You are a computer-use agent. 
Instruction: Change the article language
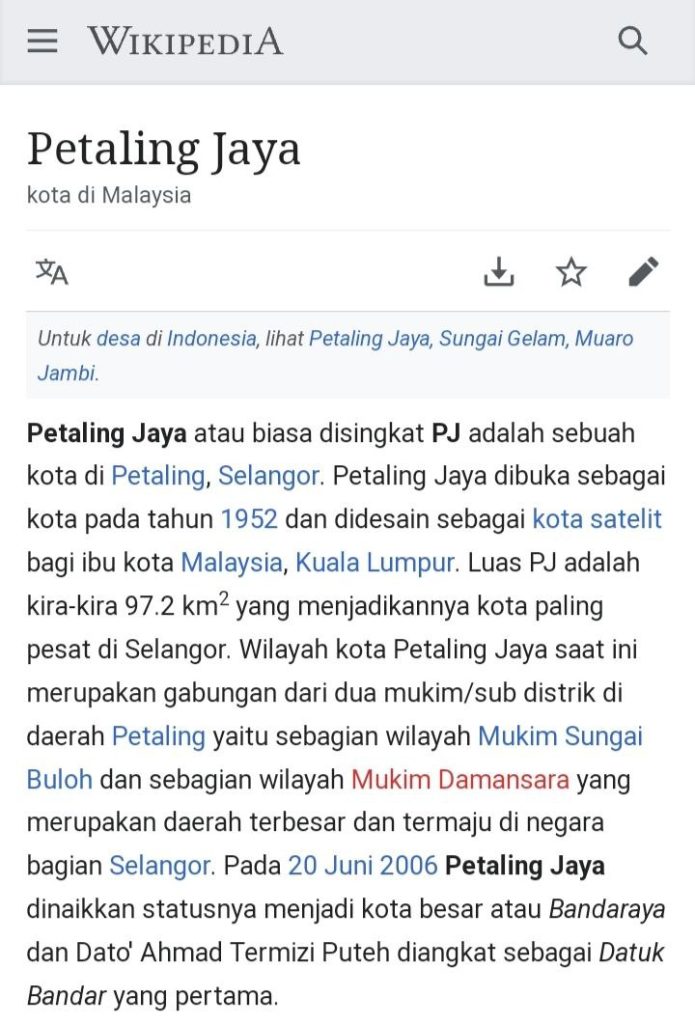[x=52, y=271]
